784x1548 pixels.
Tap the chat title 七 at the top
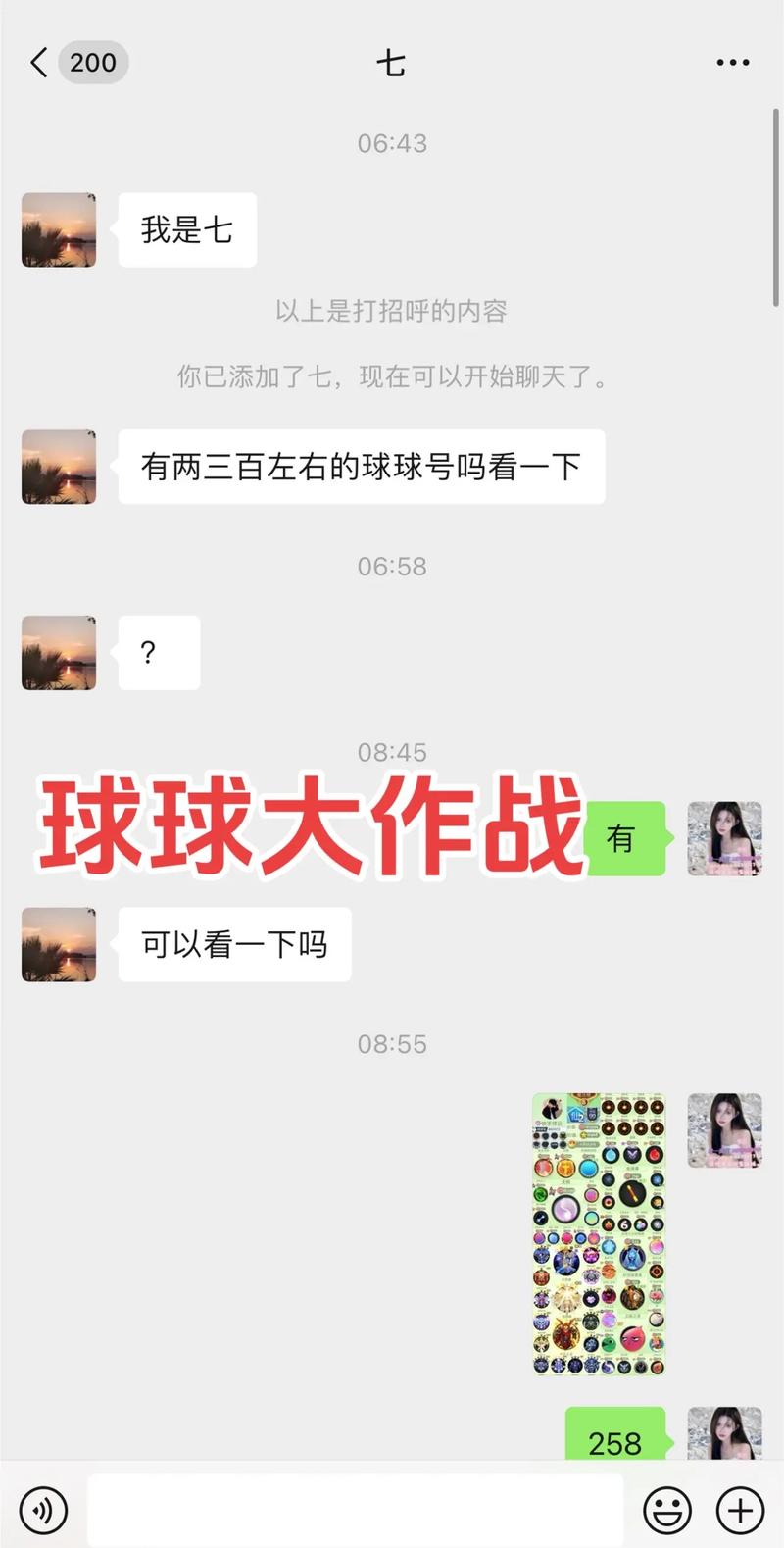point(391,62)
